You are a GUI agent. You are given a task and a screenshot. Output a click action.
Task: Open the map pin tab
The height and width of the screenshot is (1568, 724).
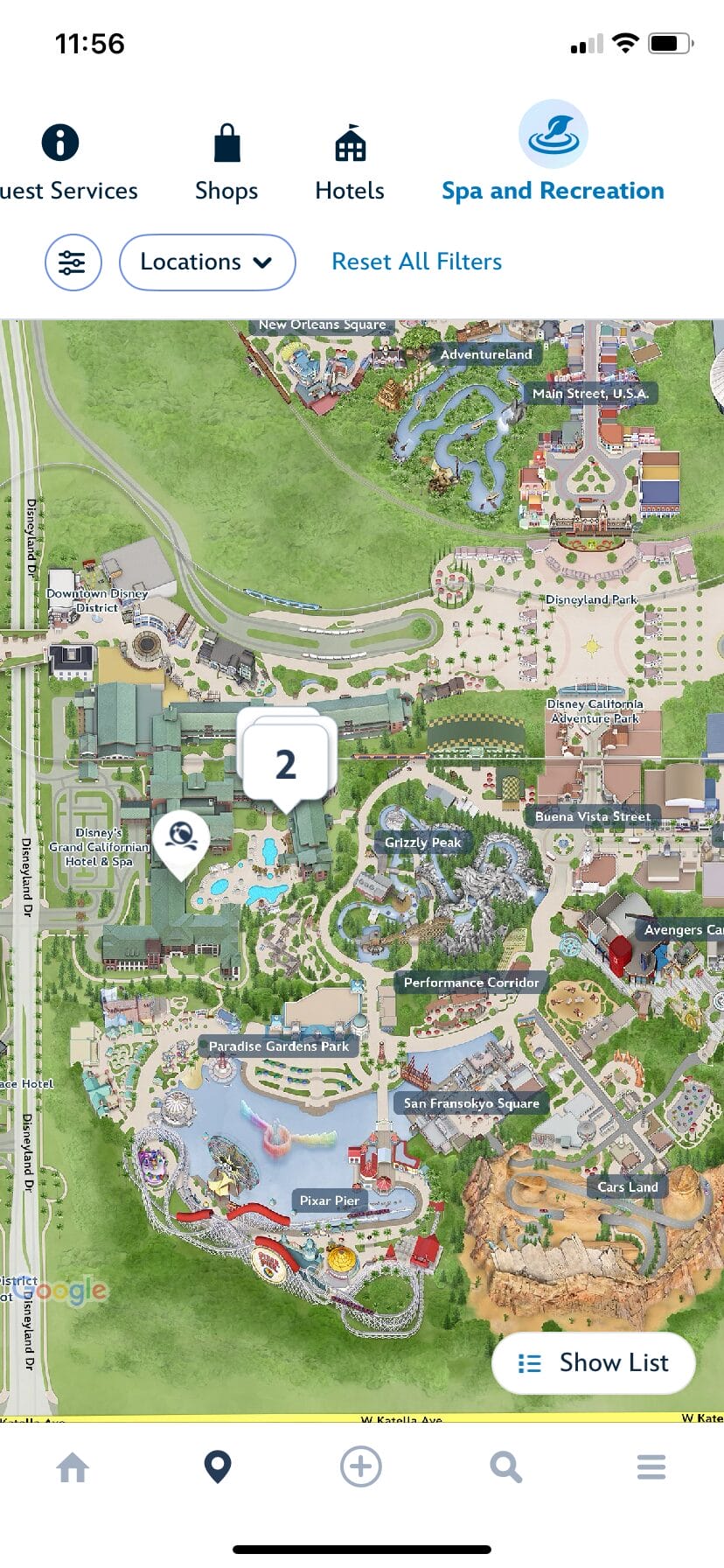coord(217,1467)
